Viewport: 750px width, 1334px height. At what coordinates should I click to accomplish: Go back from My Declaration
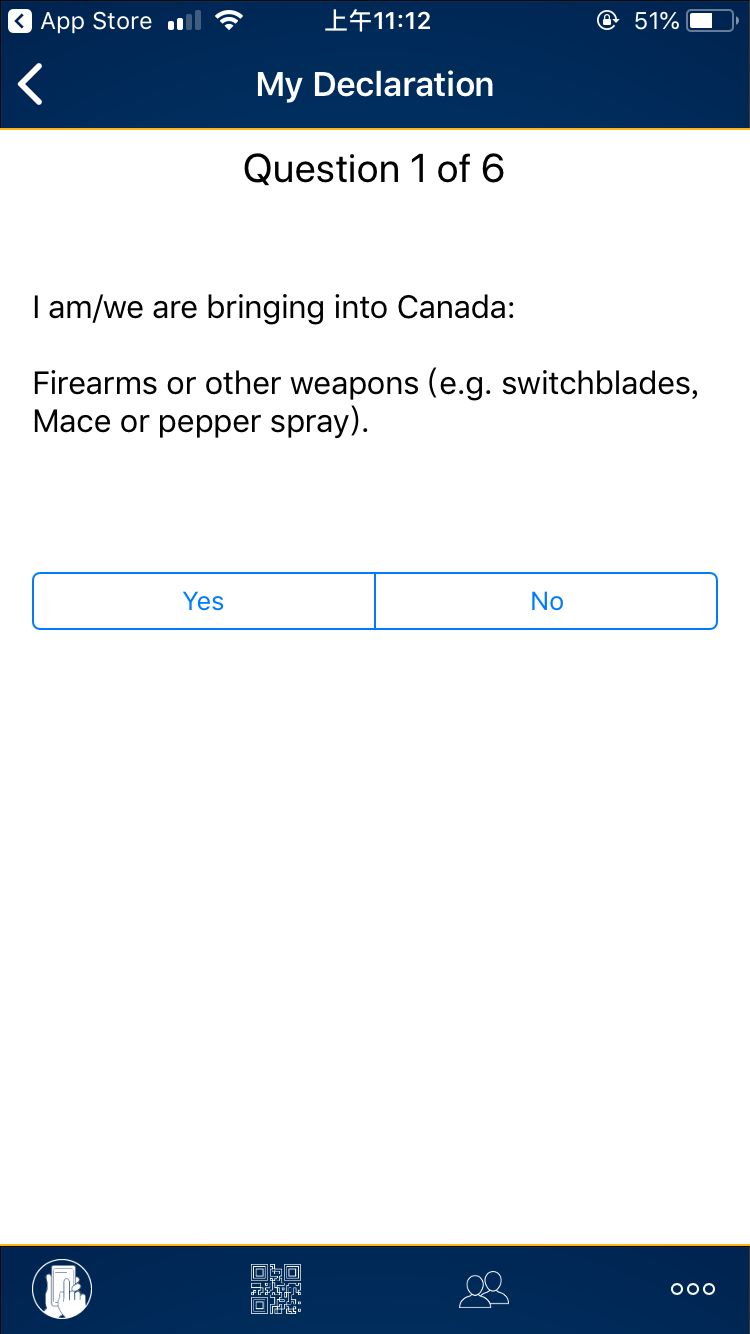(32, 85)
